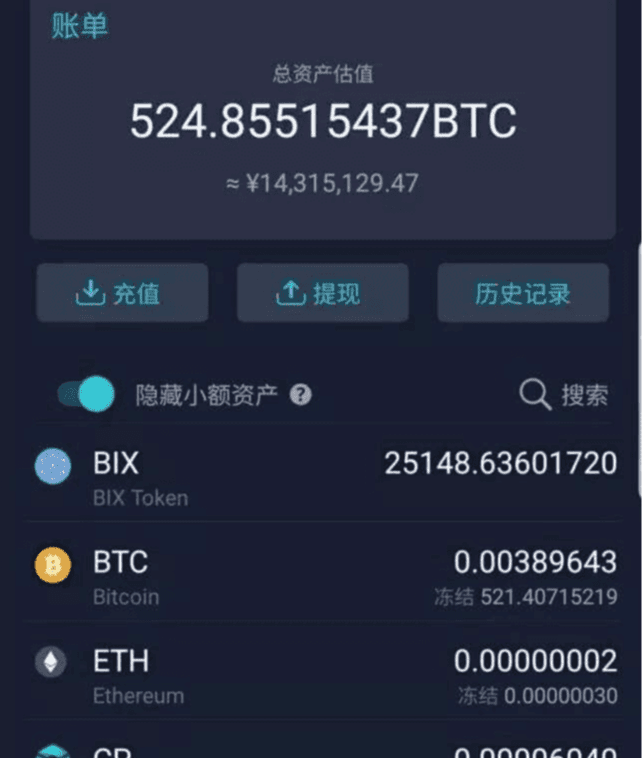Open the 搜索 asset search

point(565,395)
